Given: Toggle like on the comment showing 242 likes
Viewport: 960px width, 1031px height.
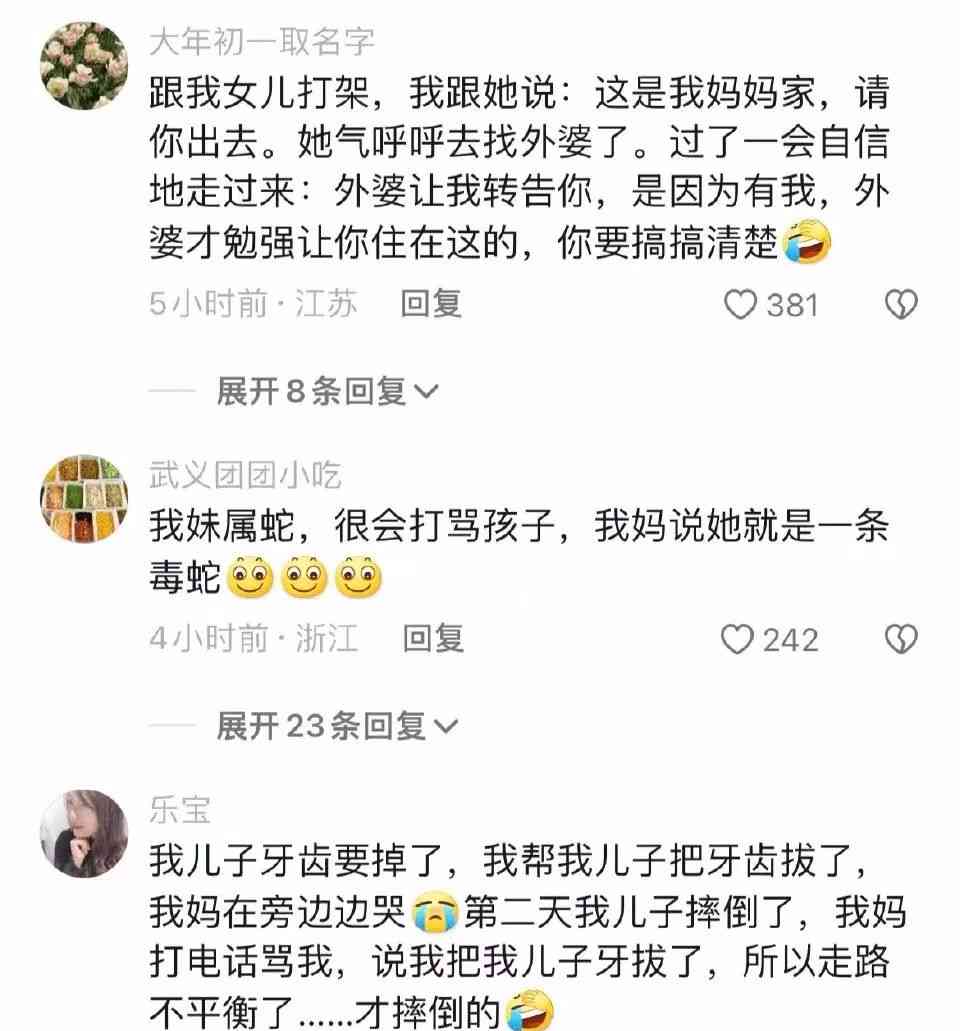Looking at the screenshot, I should tap(738, 640).
